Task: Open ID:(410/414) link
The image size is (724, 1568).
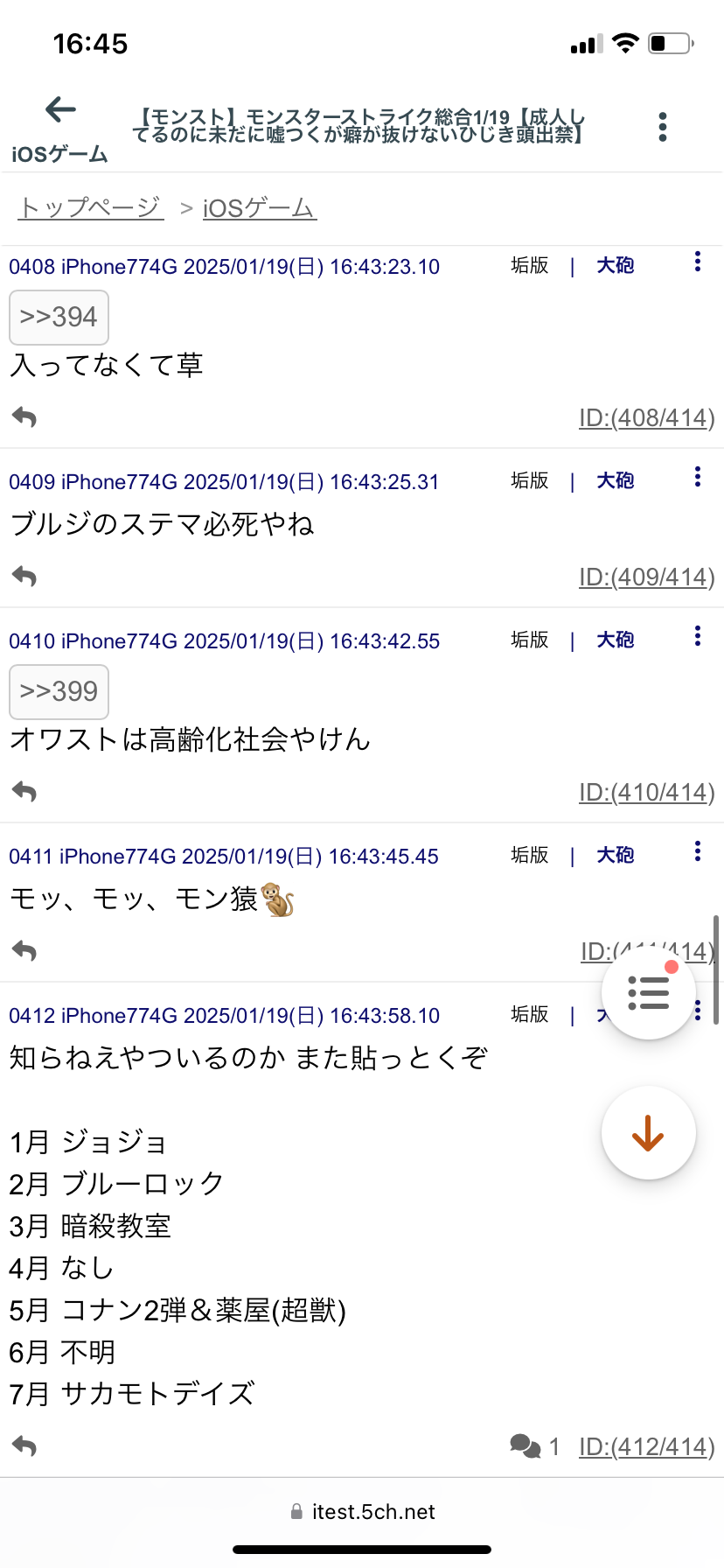Action: tap(646, 793)
